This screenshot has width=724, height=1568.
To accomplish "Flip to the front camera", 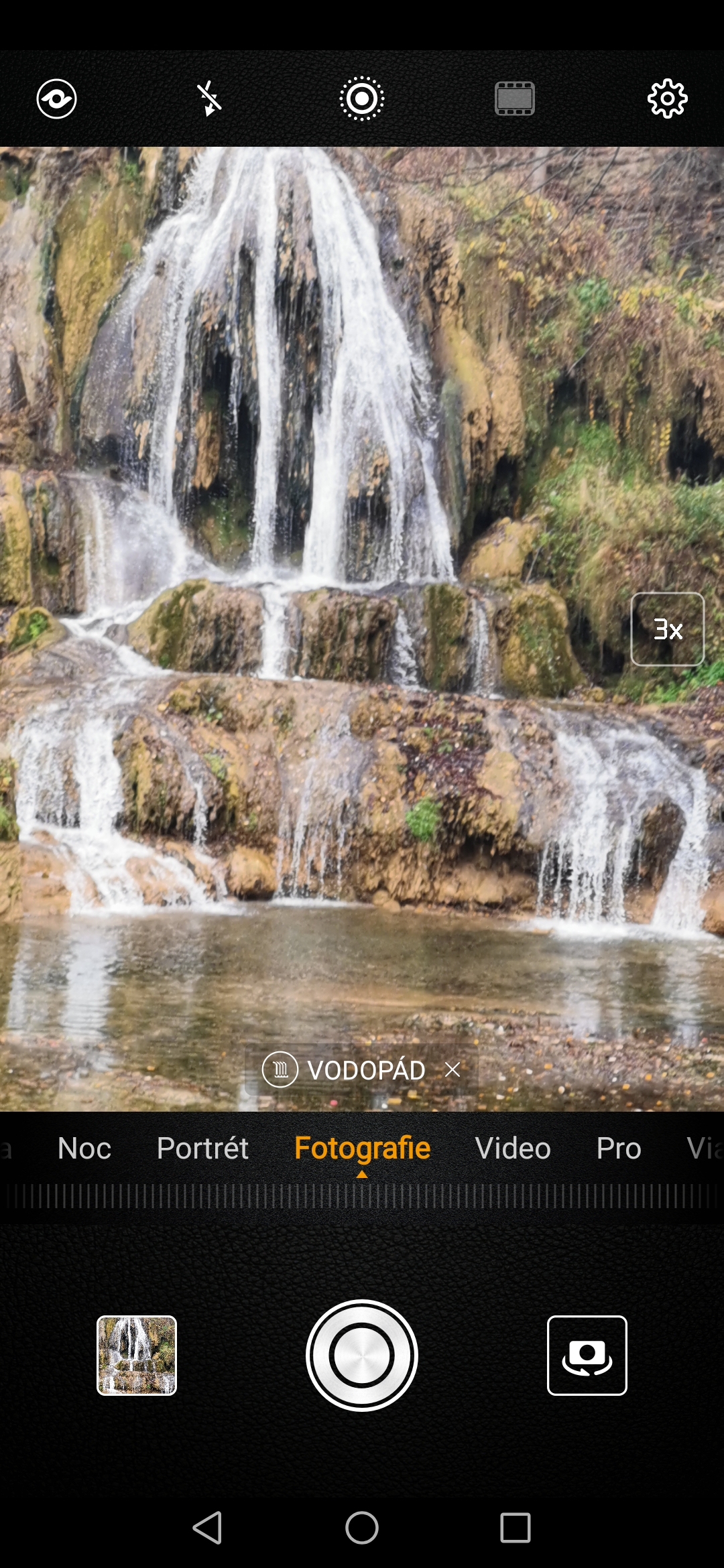I will [587, 1355].
